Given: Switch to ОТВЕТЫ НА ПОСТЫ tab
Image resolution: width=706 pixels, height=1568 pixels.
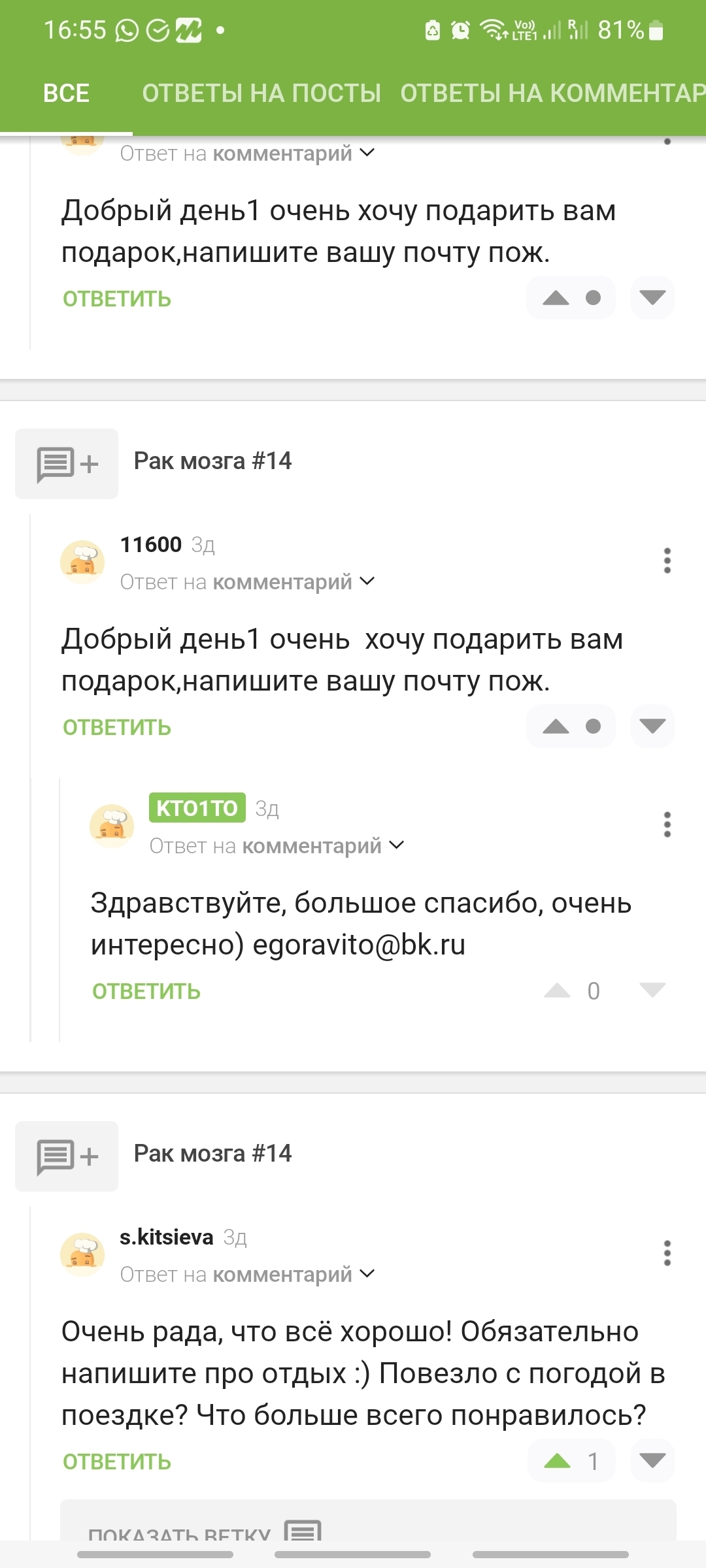Looking at the screenshot, I should pos(261,93).
